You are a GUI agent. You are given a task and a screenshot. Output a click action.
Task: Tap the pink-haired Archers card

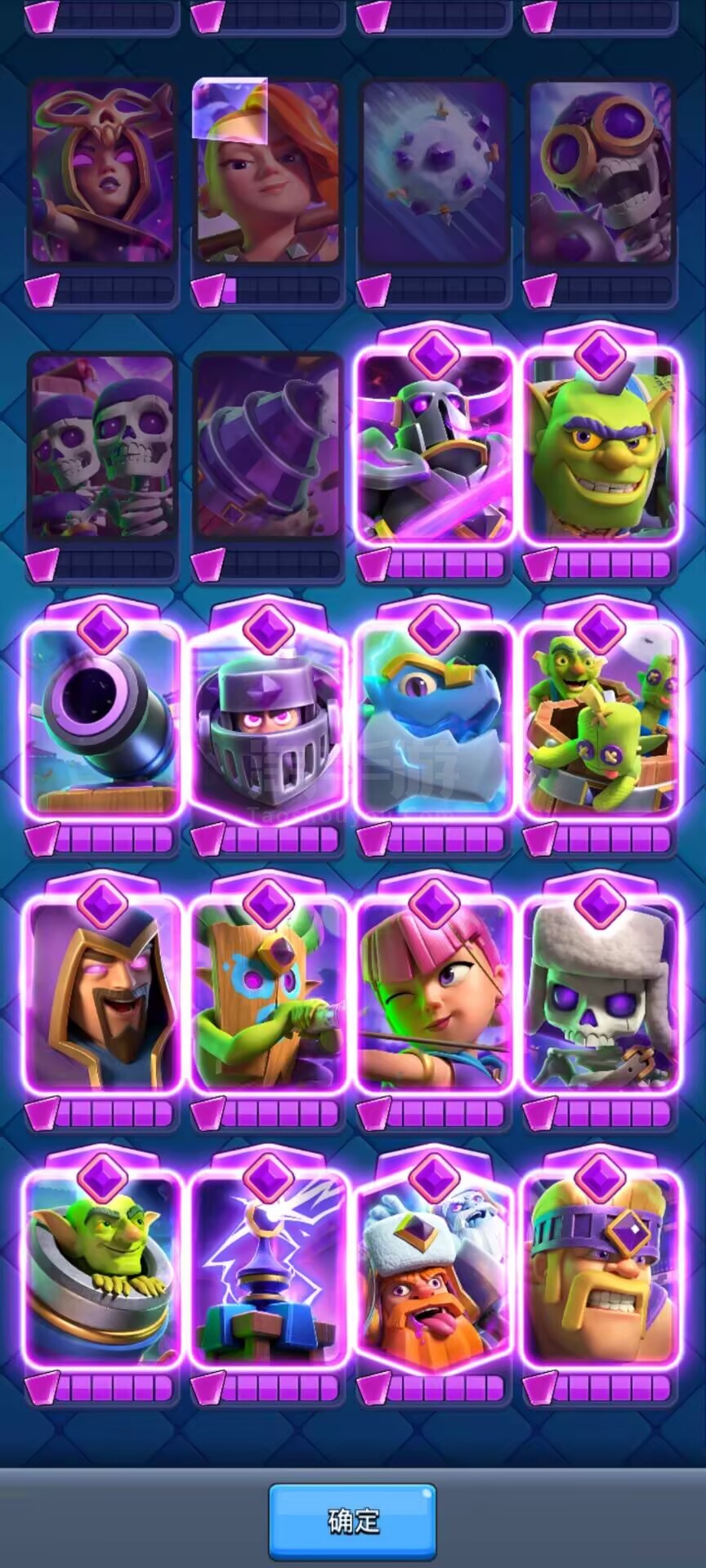pyautogui.click(x=435, y=998)
